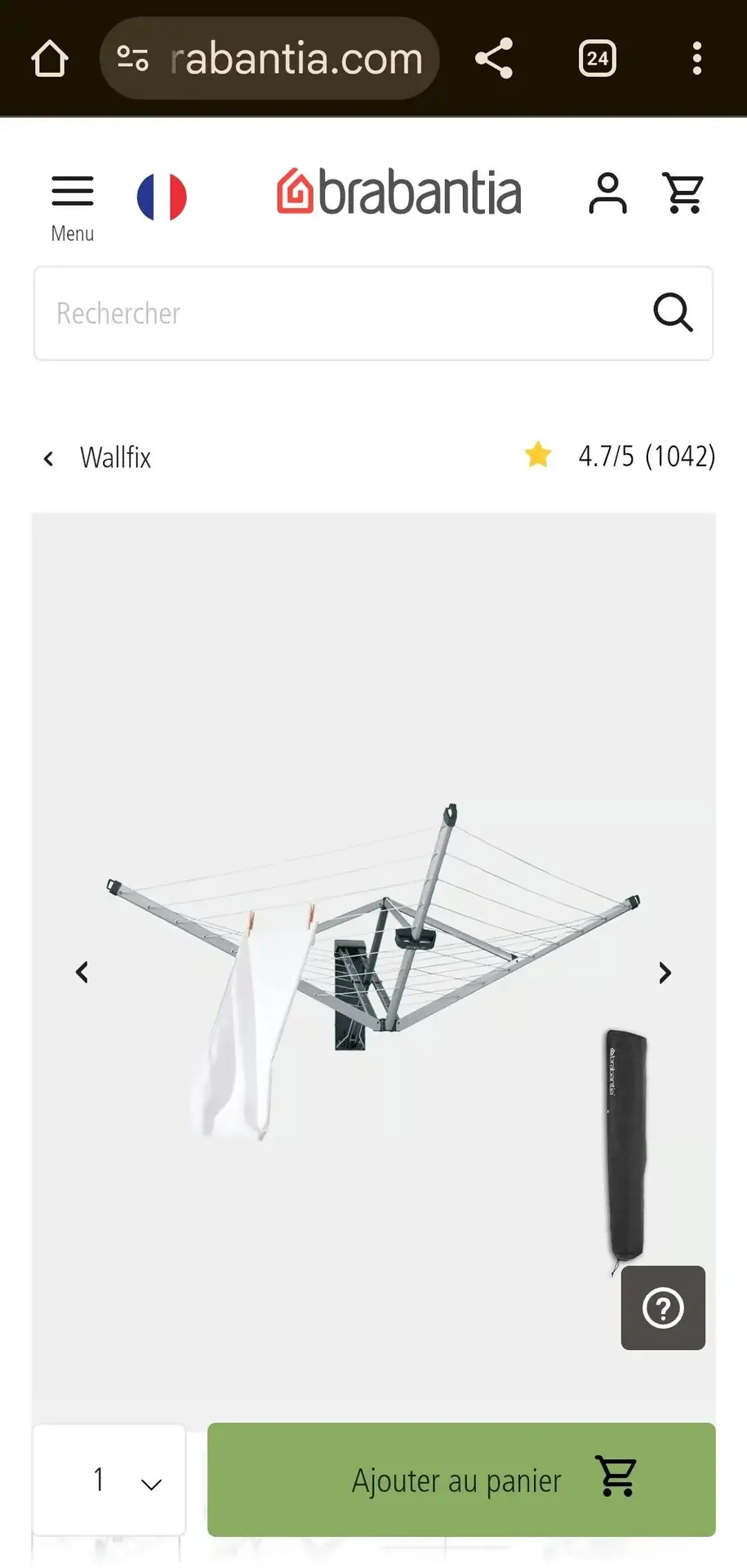Open the Brabantia homepage logo

(399, 193)
